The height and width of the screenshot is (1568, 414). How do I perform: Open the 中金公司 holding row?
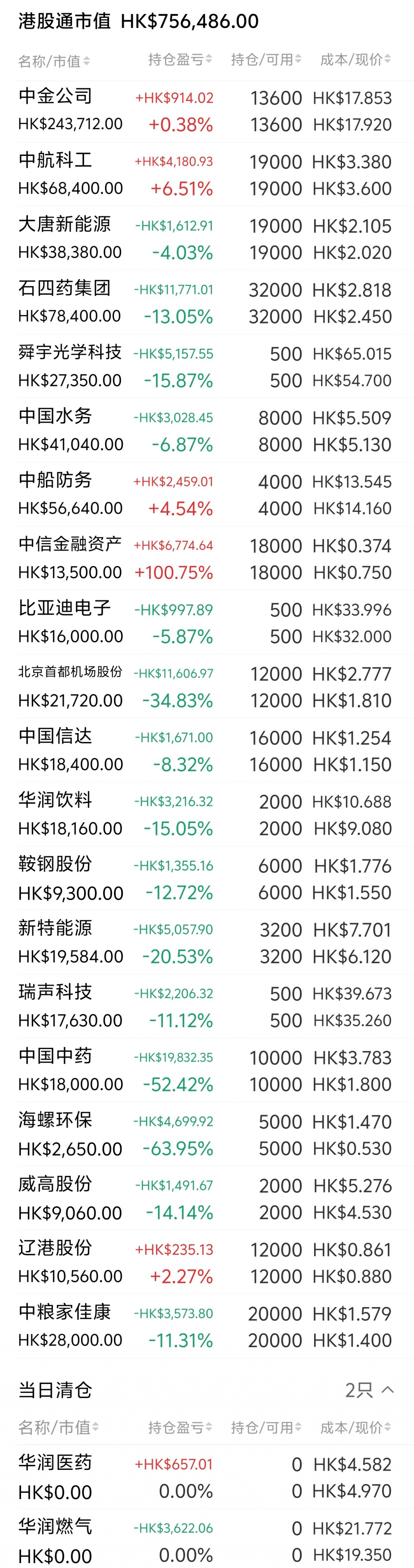(x=207, y=111)
